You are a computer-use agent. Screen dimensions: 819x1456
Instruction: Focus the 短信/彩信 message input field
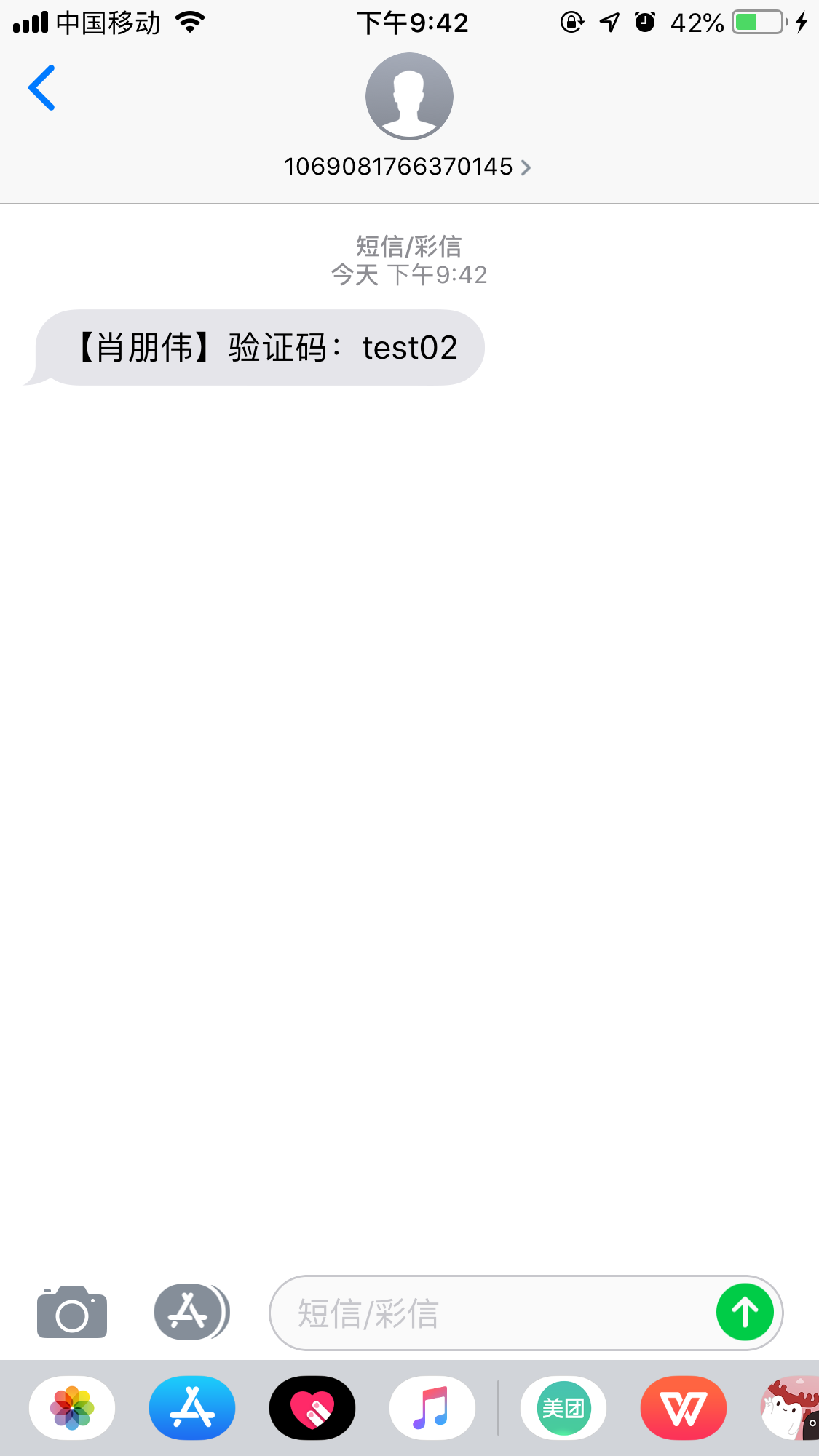tap(495, 1313)
